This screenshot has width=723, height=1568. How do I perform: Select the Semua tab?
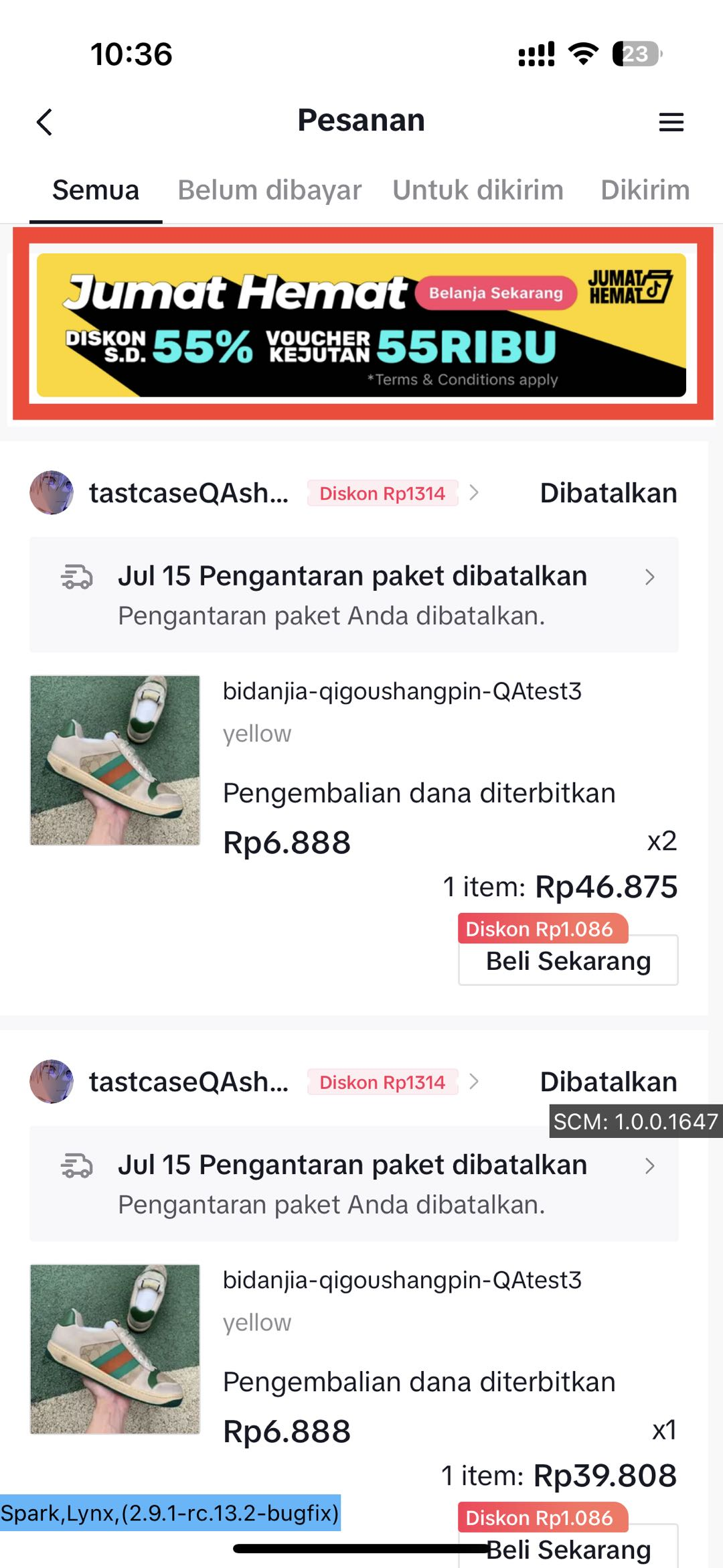96,190
